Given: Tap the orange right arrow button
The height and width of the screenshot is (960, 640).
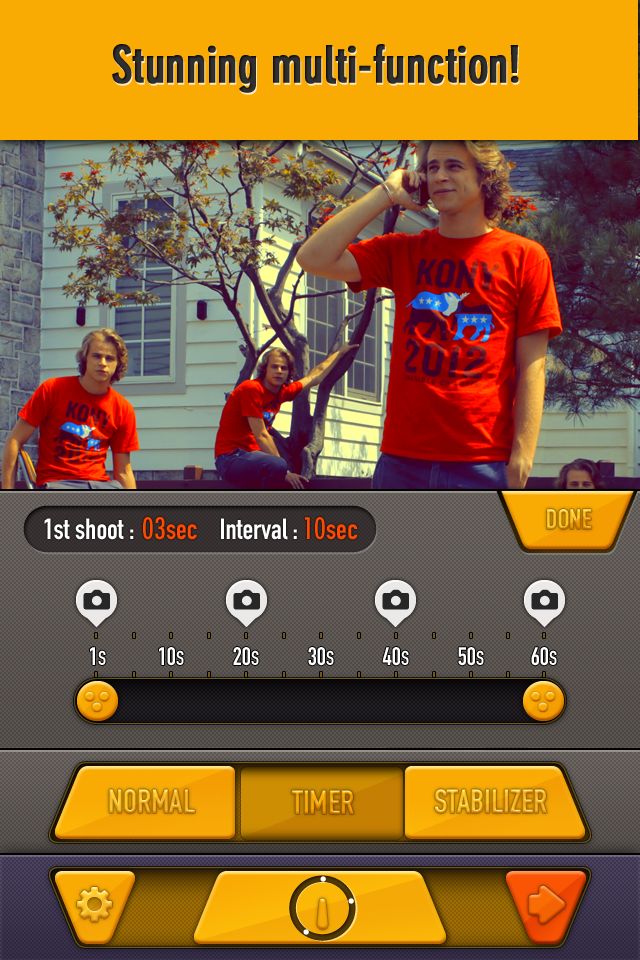Looking at the screenshot, I should pyautogui.click(x=545, y=906).
